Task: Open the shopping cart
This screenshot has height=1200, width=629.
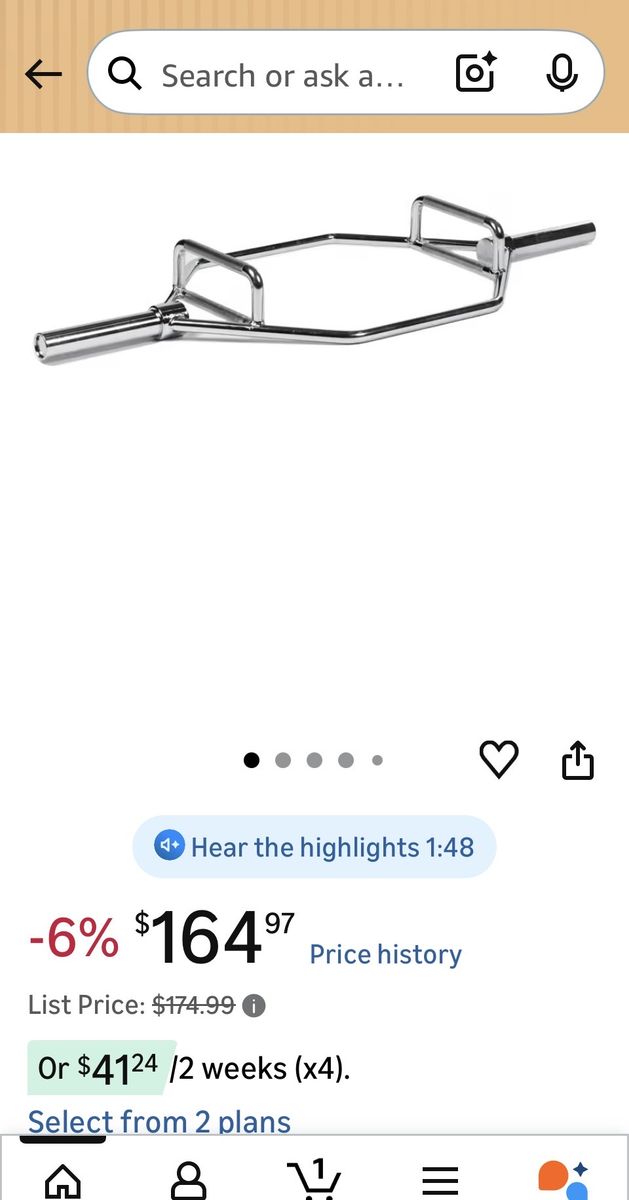Action: point(314,1179)
